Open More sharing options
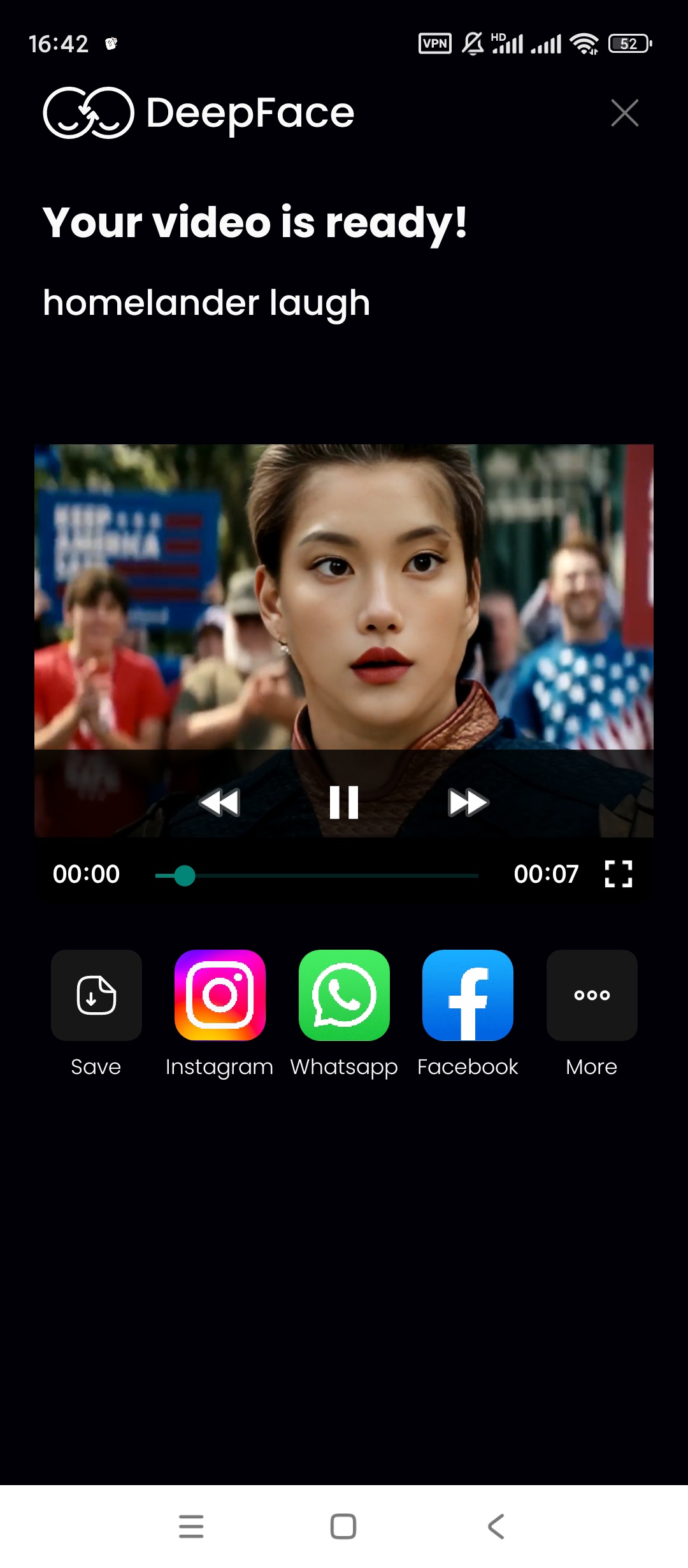The width and height of the screenshot is (688, 1568). [x=592, y=995]
